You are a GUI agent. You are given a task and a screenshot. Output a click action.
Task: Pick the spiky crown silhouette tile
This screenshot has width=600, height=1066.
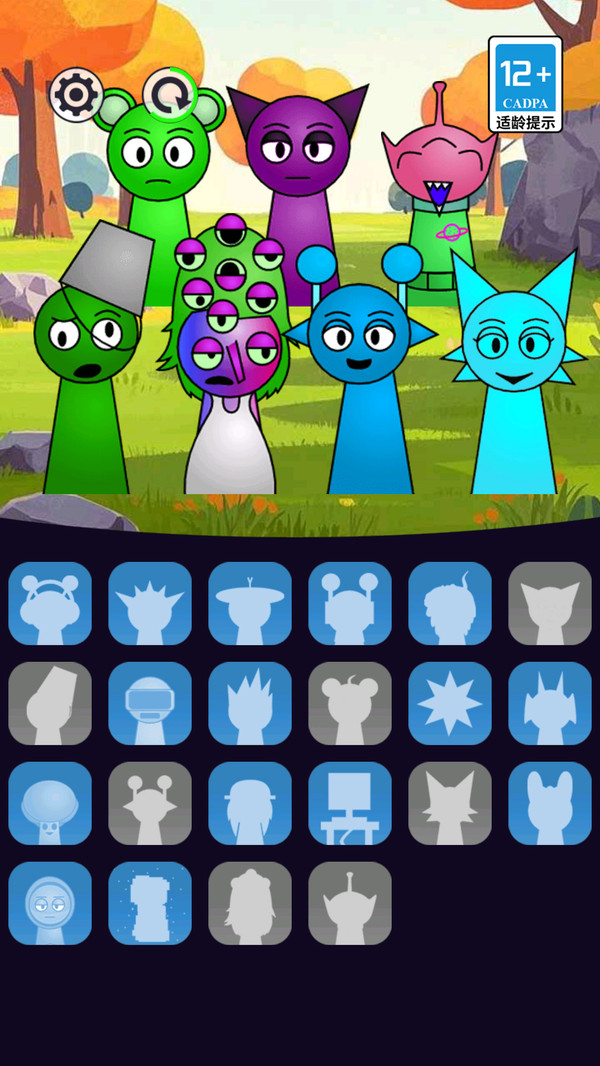pos(150,603)
